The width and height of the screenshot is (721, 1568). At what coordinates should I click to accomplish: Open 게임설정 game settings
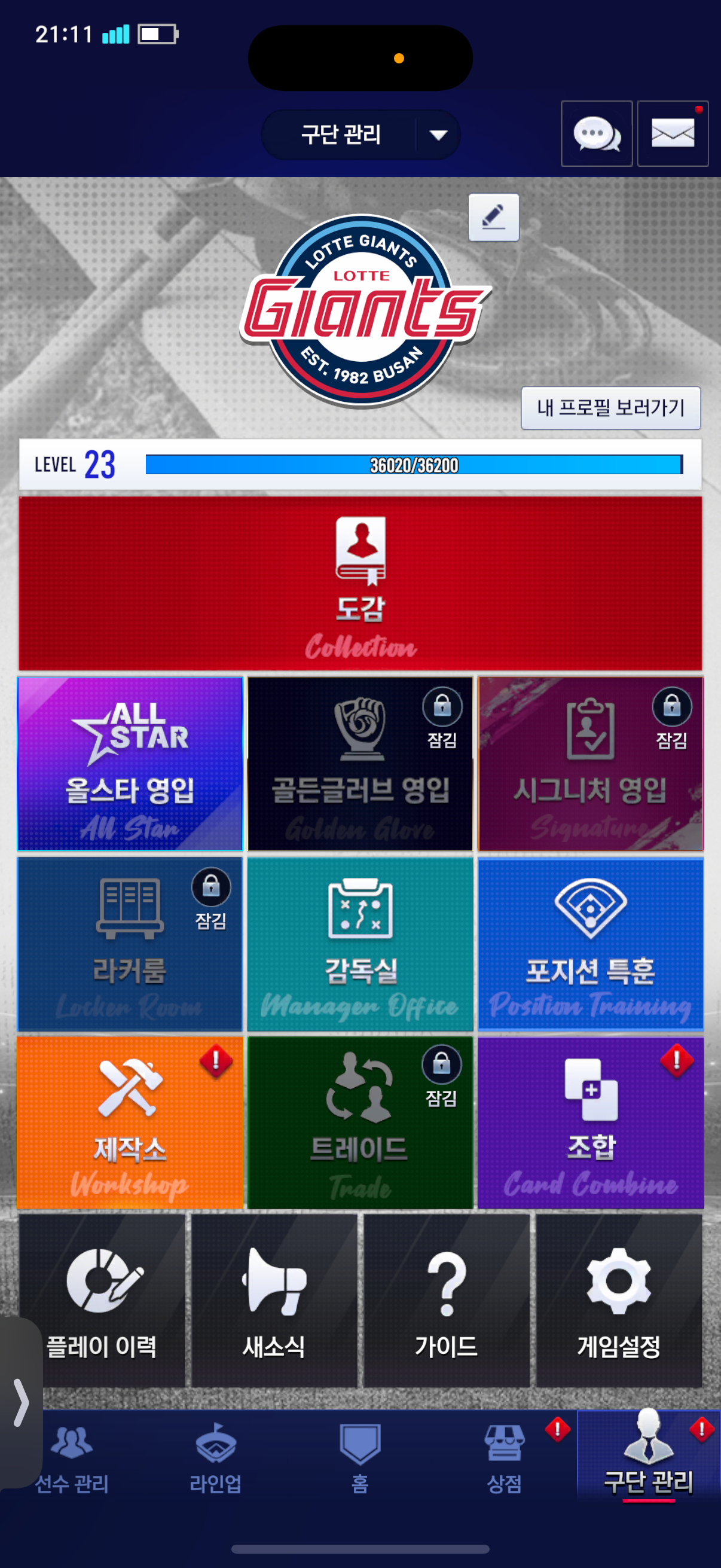click(619, 1301)
